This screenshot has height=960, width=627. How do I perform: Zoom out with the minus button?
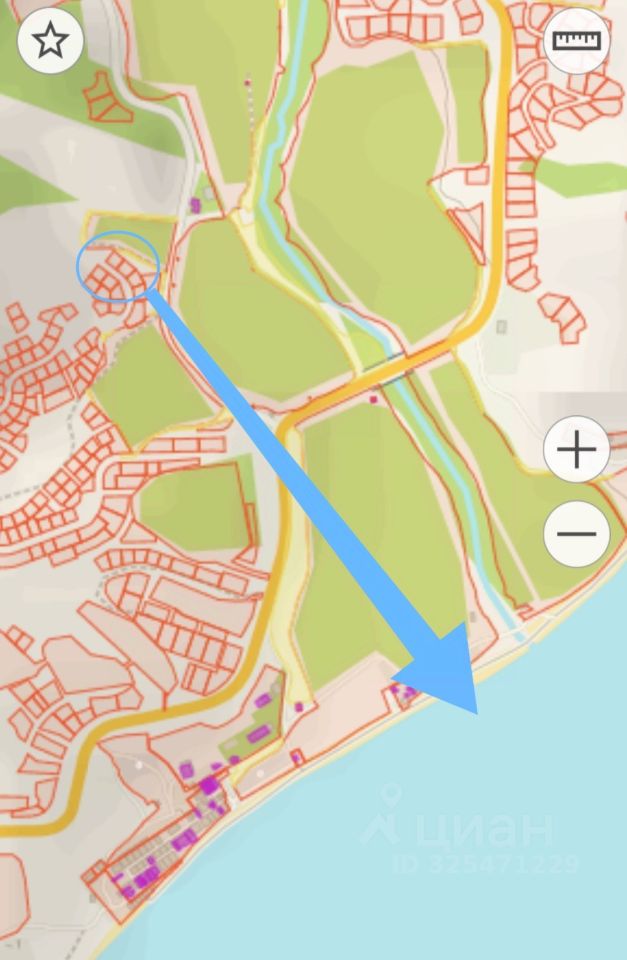click(x=576, y=532)
